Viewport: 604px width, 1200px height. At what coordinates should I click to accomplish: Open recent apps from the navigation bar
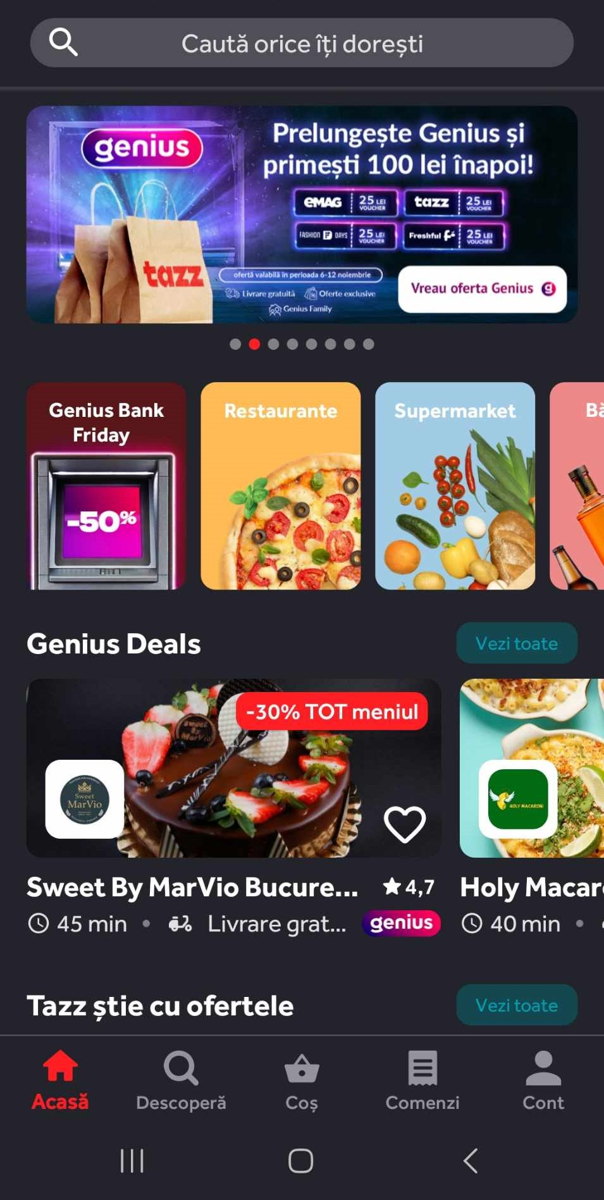pyautogui.click(x=131, y=1161)
